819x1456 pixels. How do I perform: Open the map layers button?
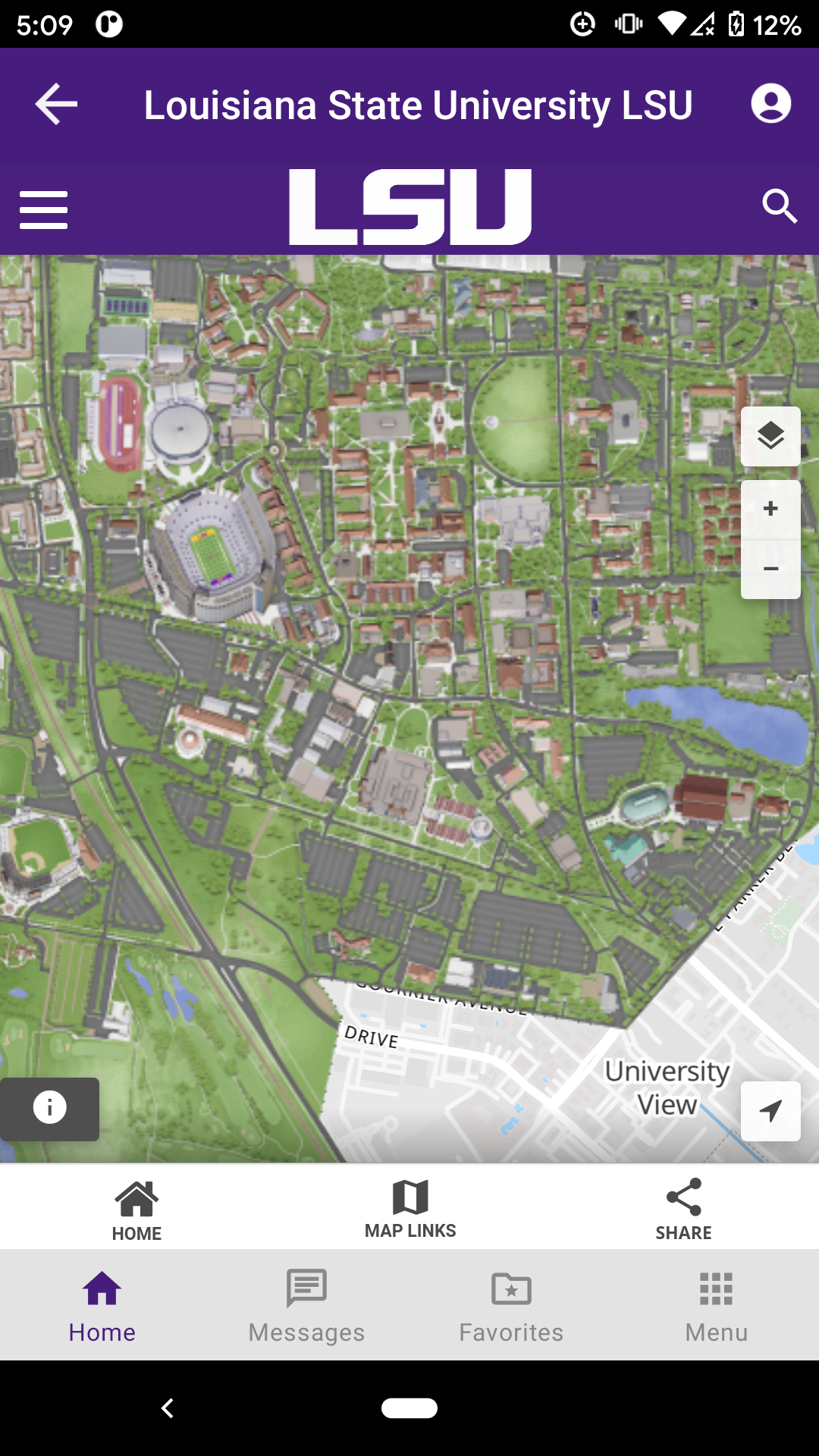(770, 436)
